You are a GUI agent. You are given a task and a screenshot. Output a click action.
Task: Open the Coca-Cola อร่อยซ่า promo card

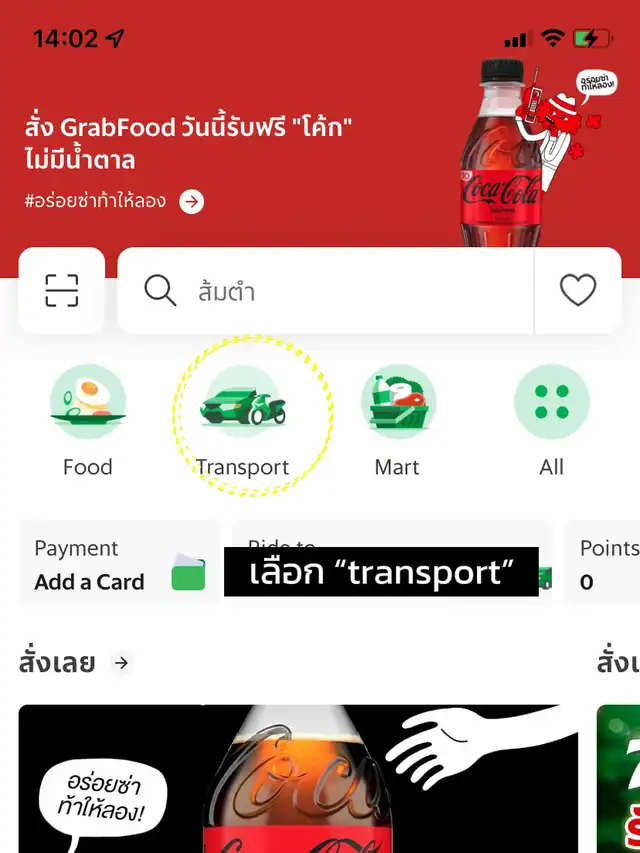298,778
